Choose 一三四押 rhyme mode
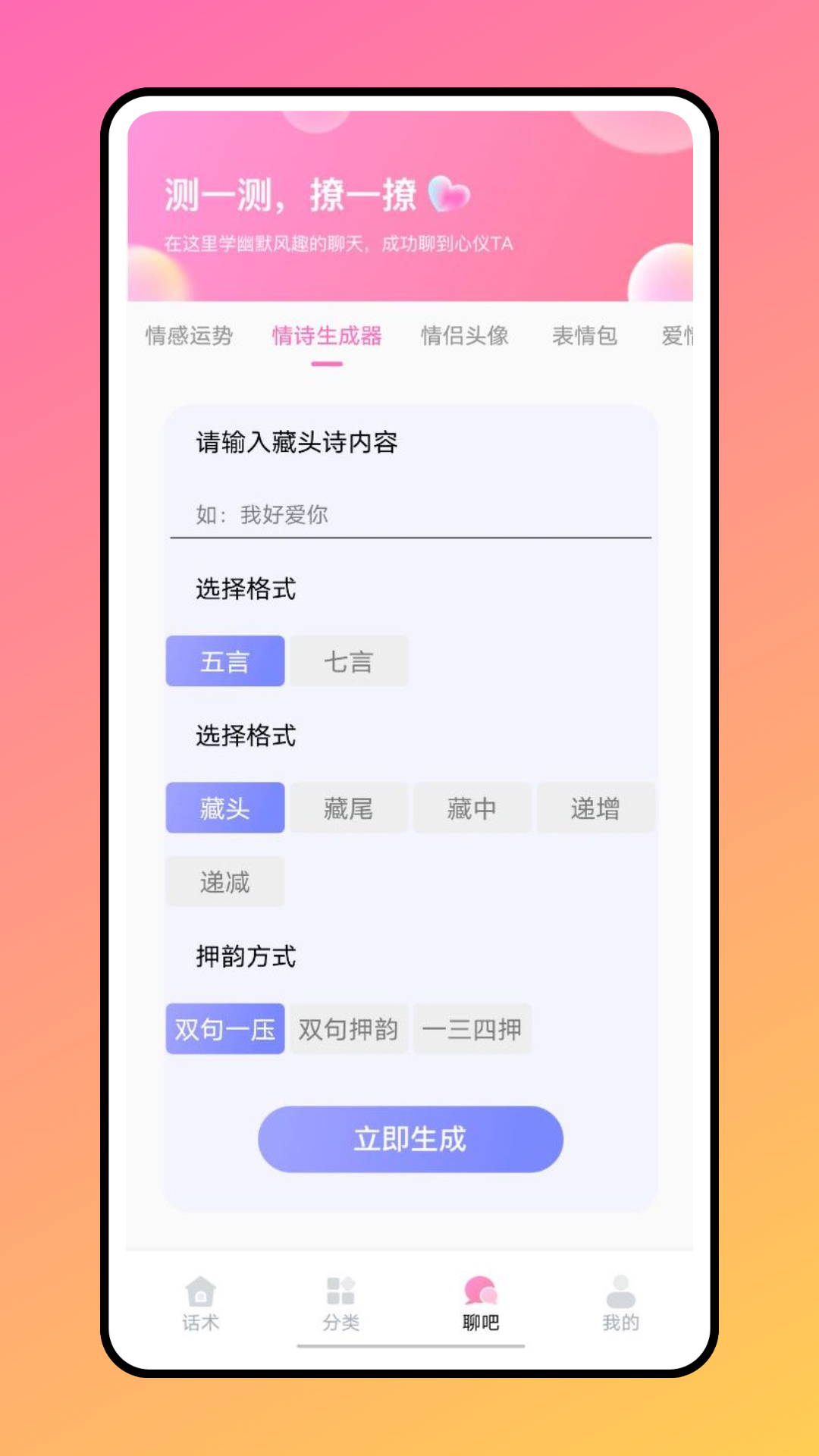Screen dimensions: 819x1456 pos(472,1028)
